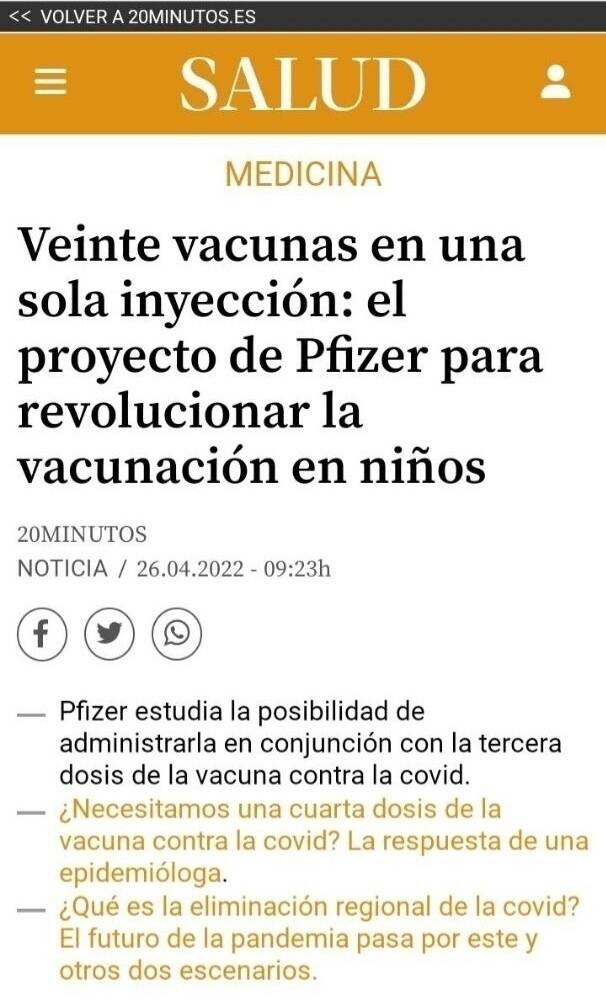Go to the Salud section home

302,84
